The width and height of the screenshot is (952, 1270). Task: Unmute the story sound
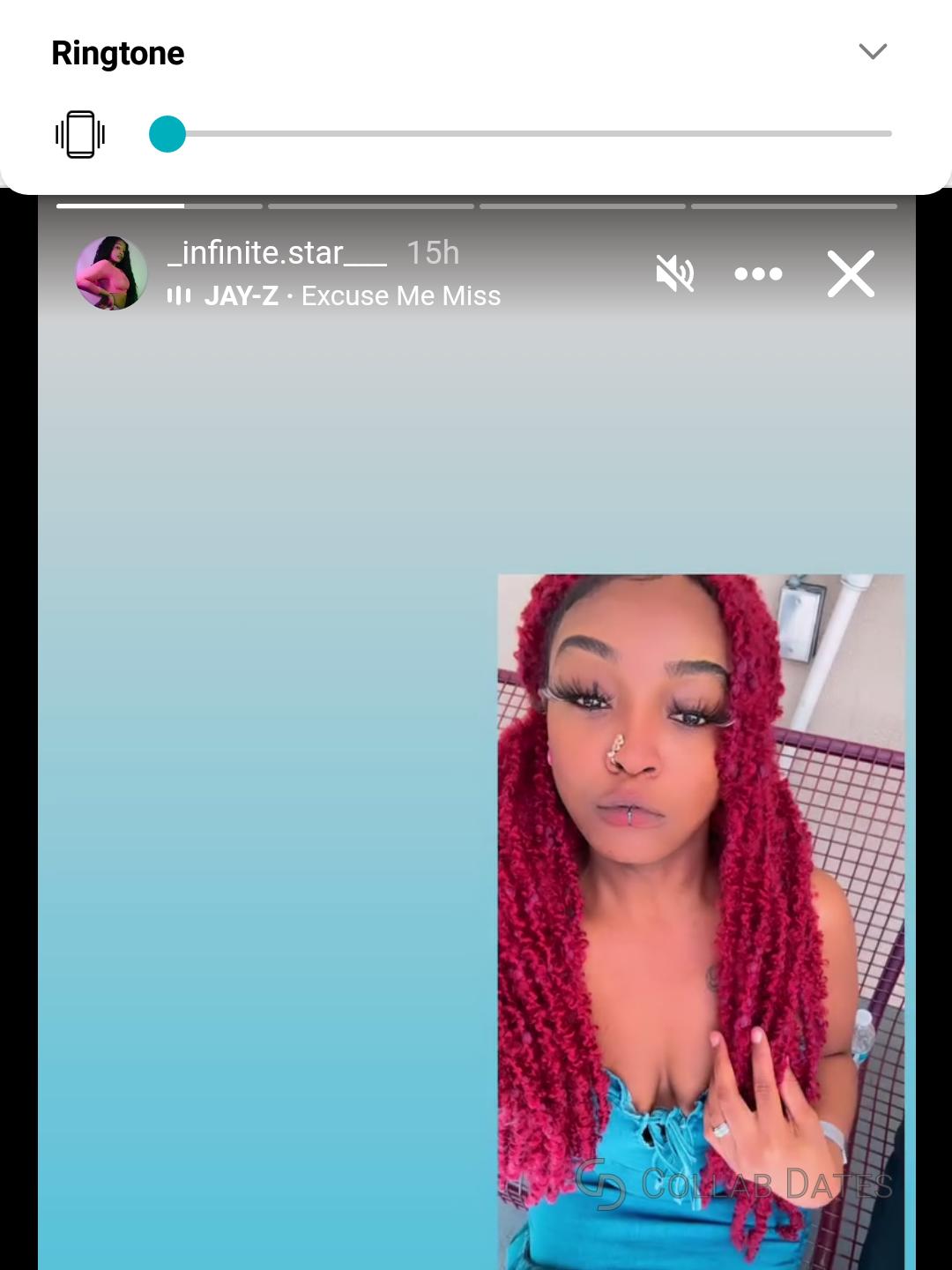coord(675,273)
